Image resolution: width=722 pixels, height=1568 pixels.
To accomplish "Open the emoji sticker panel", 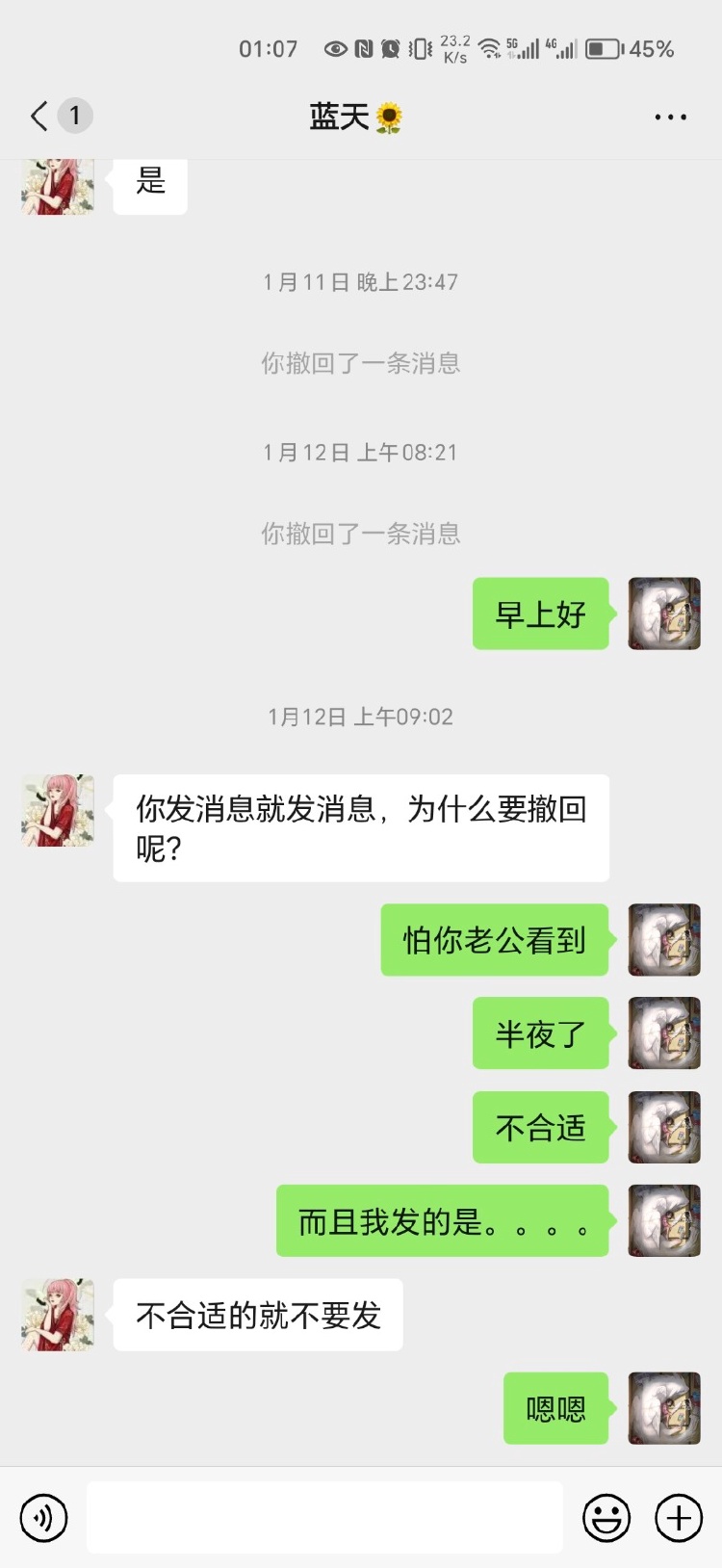I will click(606, 1519).
